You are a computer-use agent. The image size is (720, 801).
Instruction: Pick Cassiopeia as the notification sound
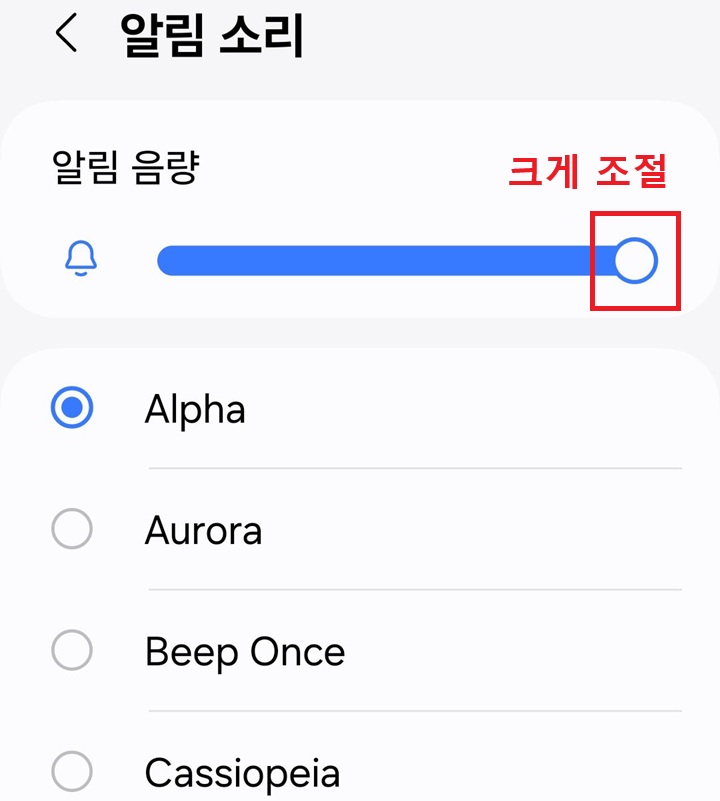click(x=71, y=771)
